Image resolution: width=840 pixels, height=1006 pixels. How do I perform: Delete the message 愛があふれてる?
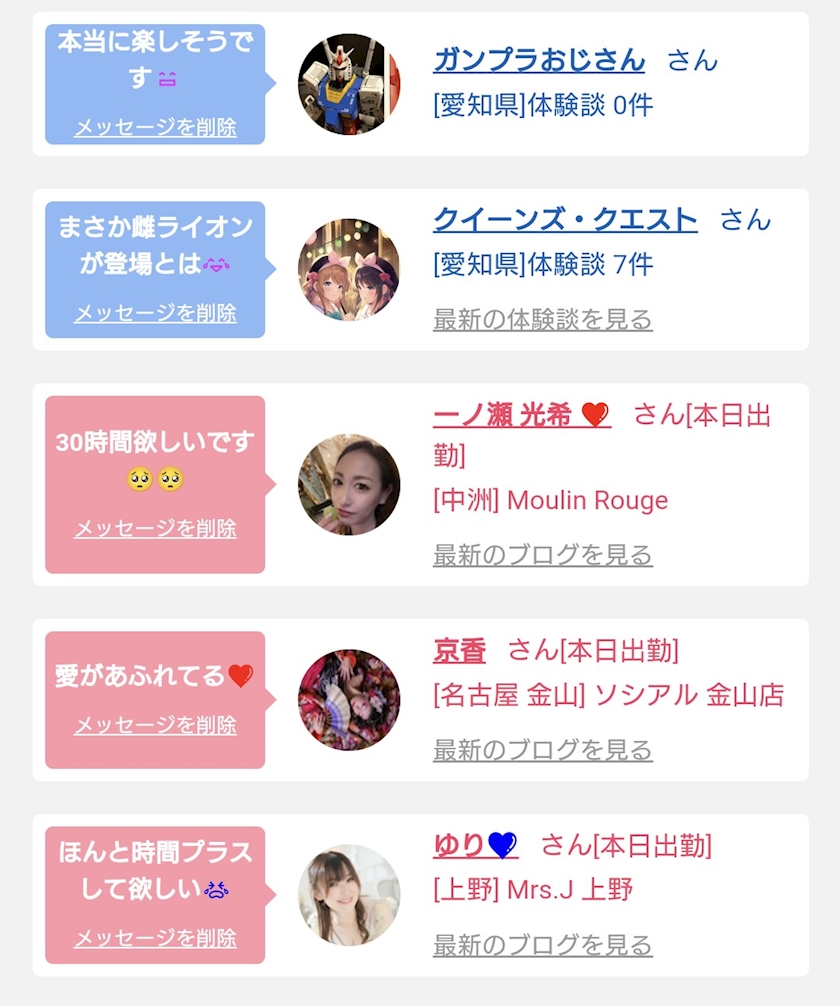point(155,725)
